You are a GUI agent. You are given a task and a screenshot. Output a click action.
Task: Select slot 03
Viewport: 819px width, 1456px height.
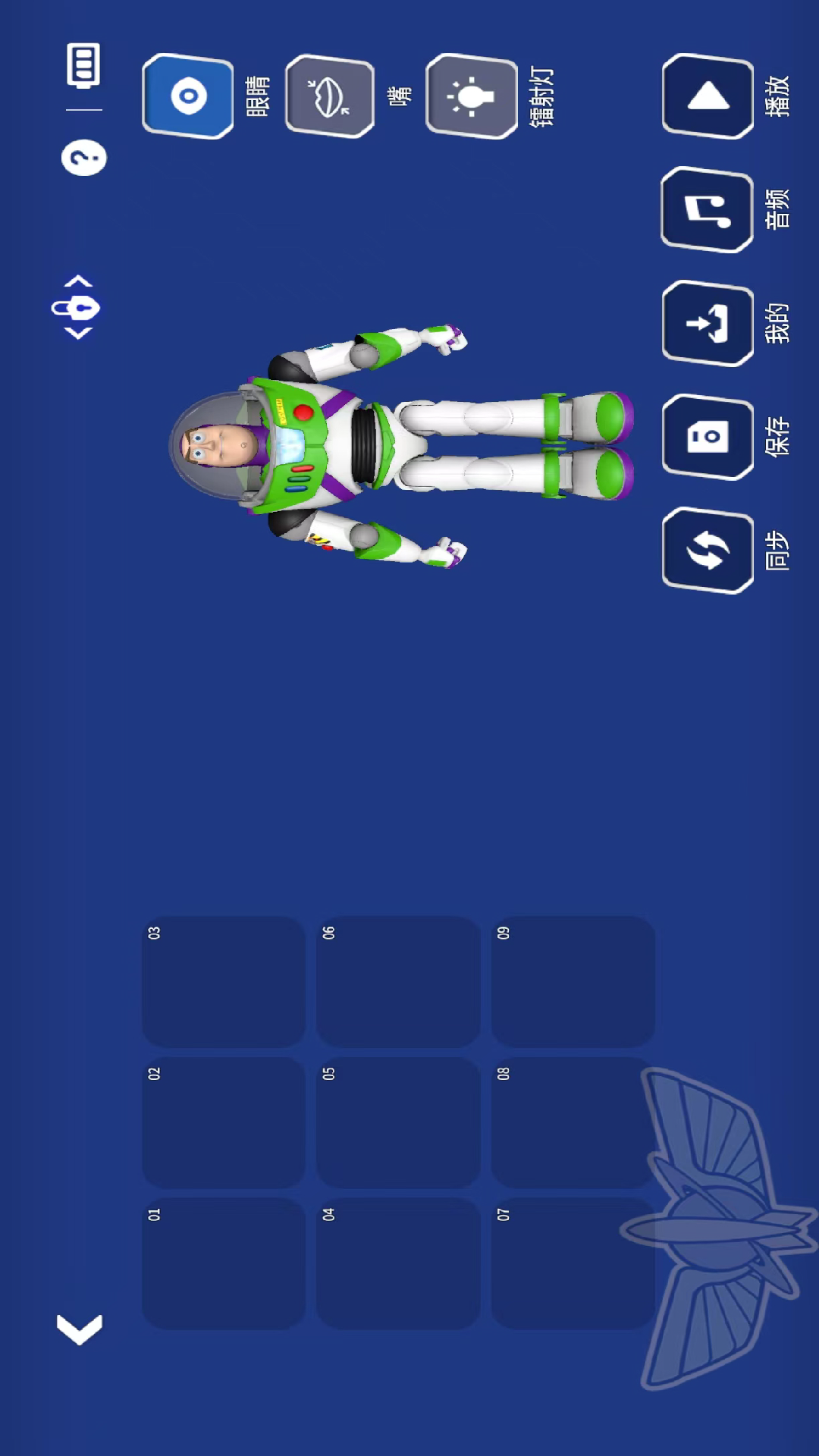[224, 981]
